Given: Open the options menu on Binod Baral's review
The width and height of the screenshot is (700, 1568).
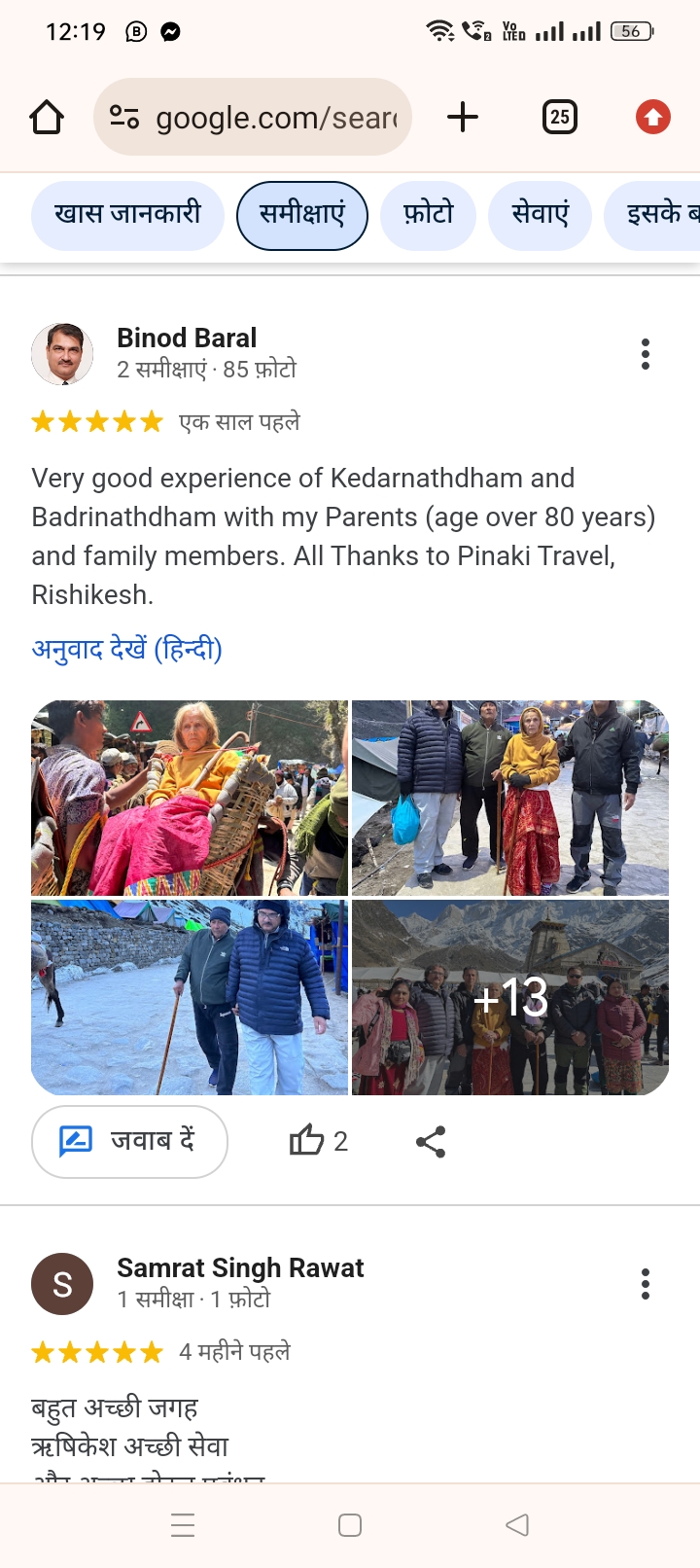Looking at the screenshot, I should point(645,354).
